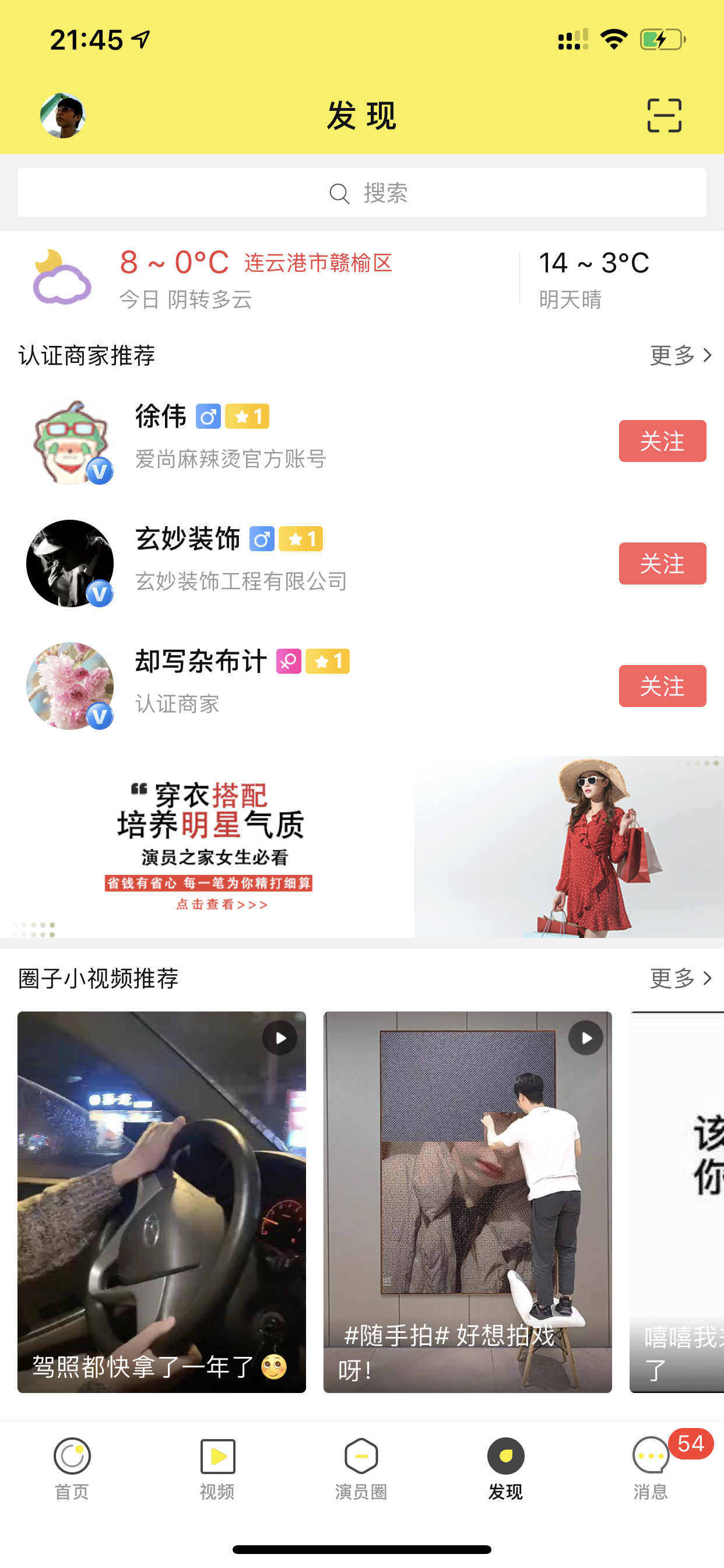Follow 徐伟 with the 关注 button
The height and width of the screenshot is (1568, 724).
click(x=662, y=442)
